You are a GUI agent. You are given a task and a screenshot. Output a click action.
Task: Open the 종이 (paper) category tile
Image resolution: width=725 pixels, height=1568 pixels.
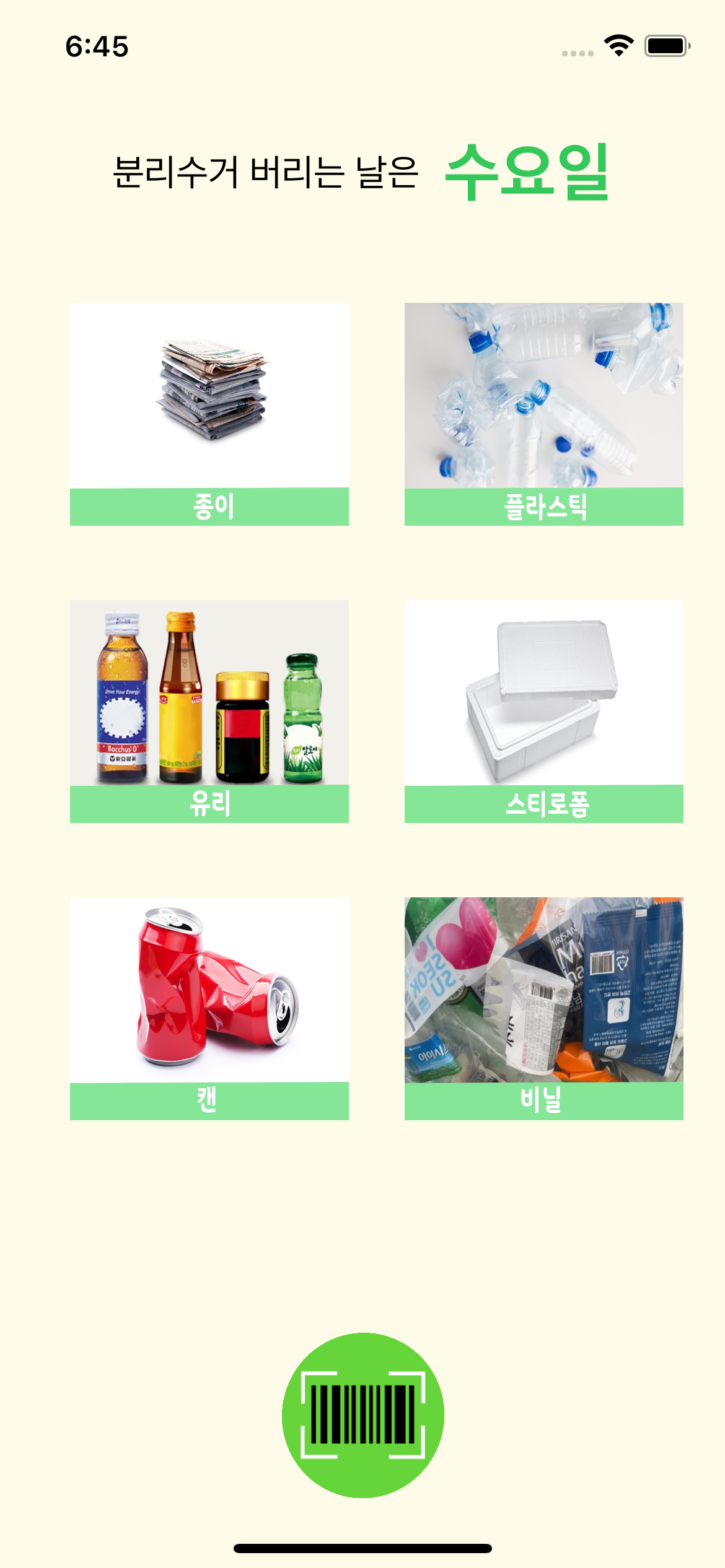[x=209, y=414]
